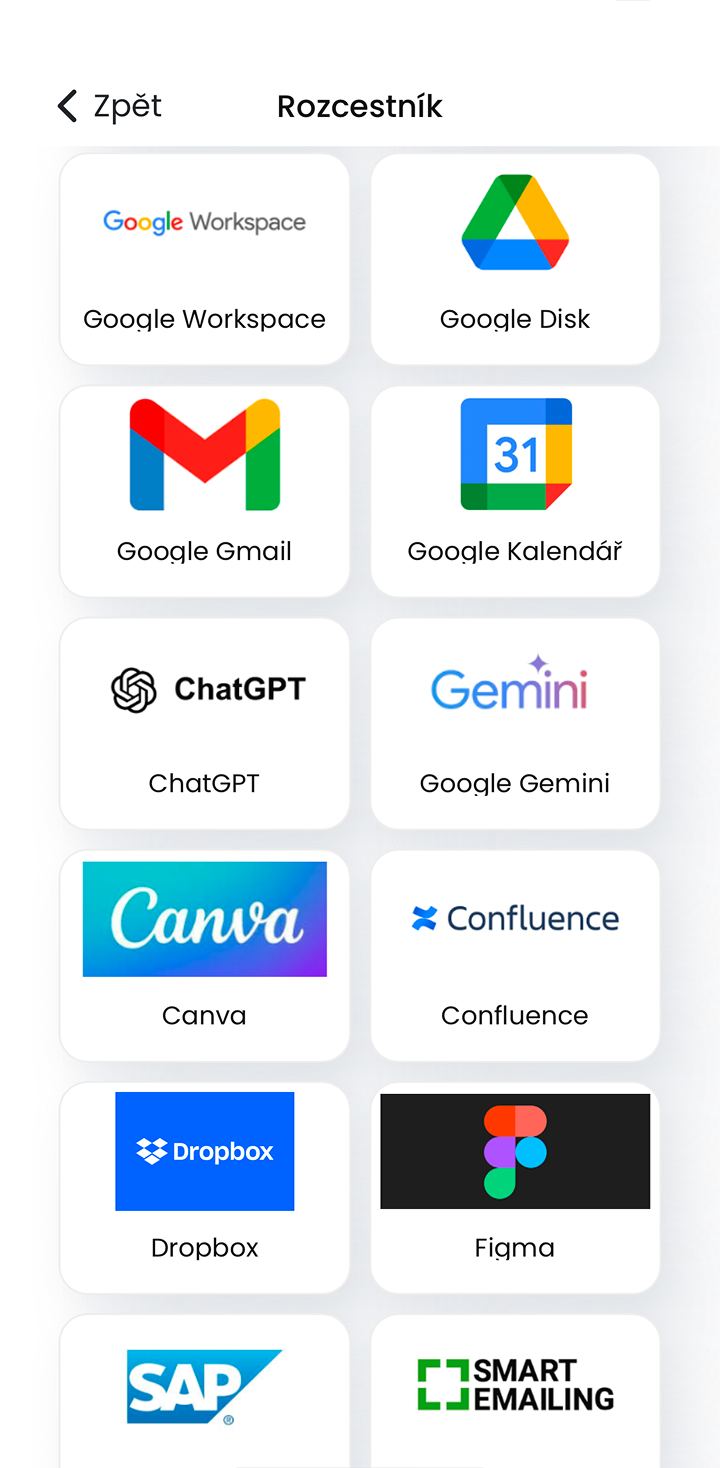
Task: Open the Confluence card
Action: (515, 955)
